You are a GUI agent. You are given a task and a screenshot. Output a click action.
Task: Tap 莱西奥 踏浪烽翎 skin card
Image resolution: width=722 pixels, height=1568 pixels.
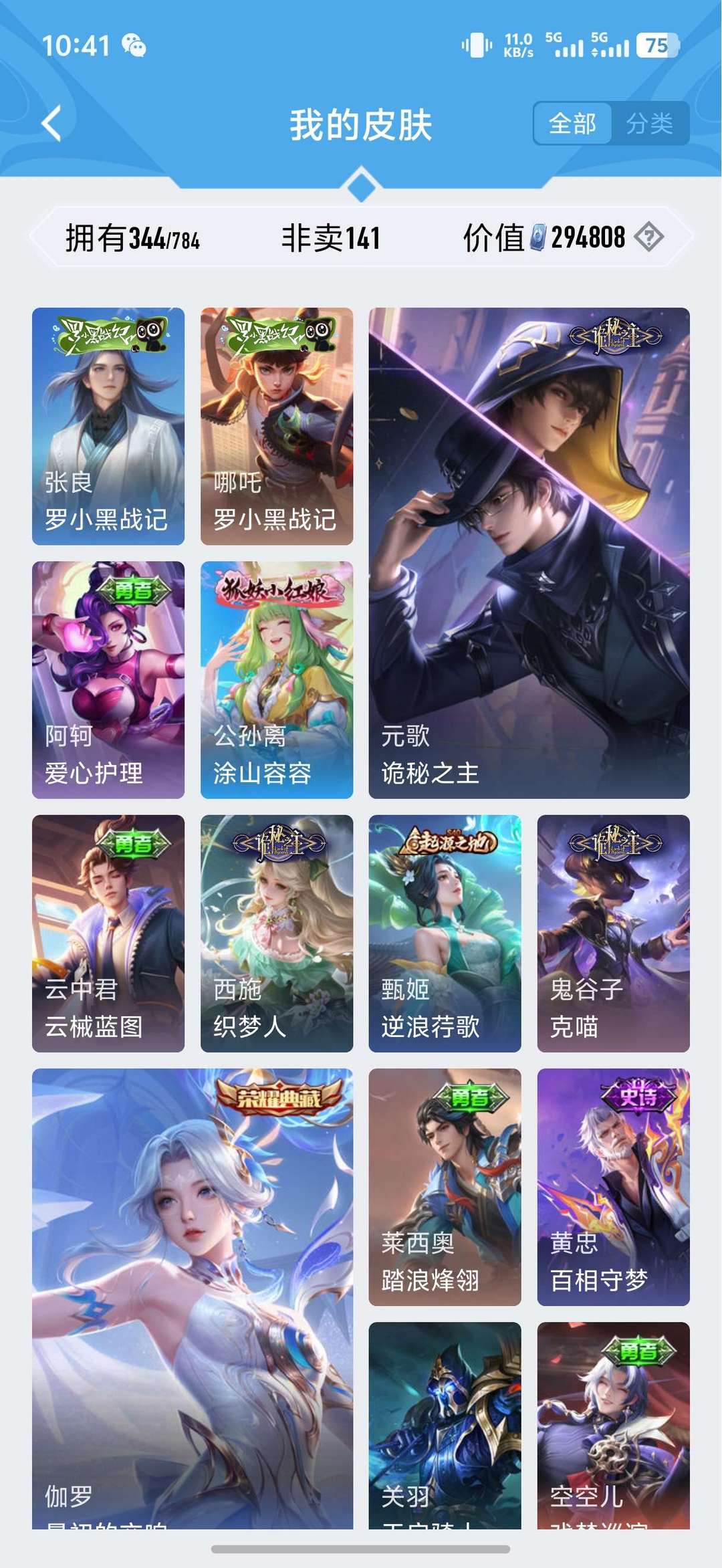445,1187
